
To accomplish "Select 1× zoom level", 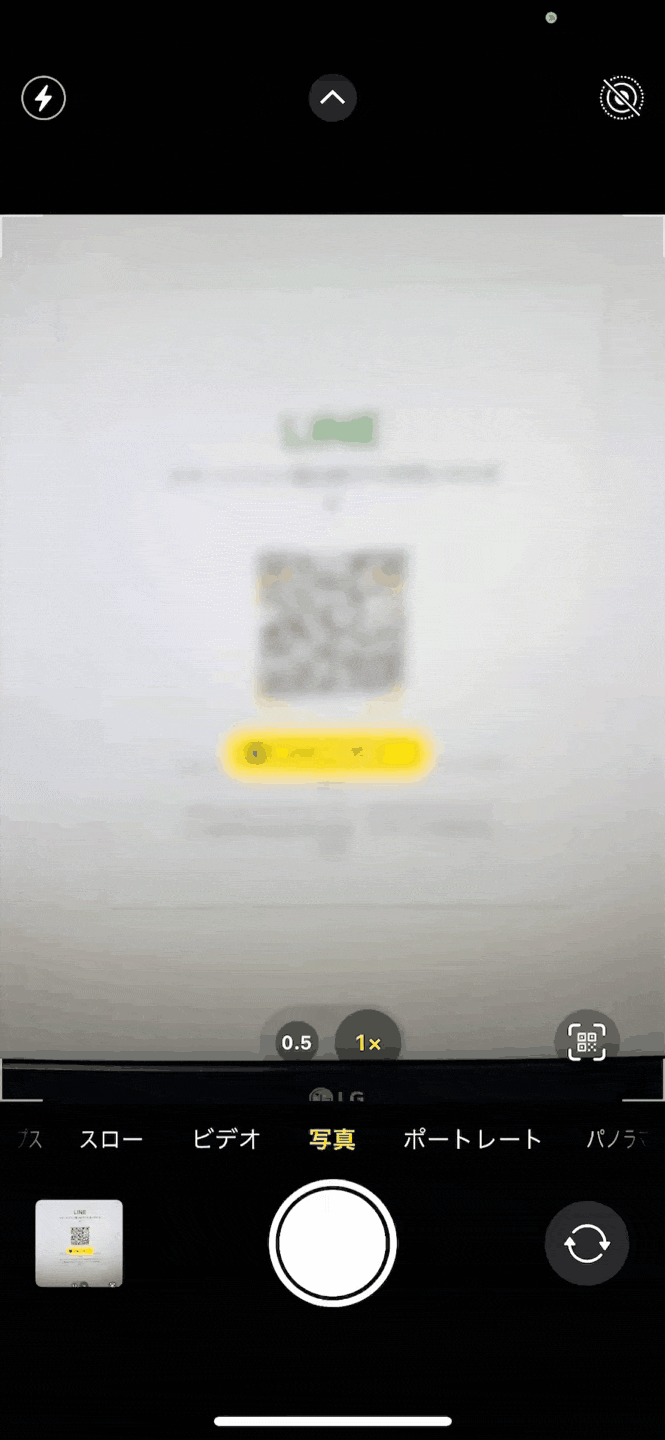I will tap(368, 1043).
